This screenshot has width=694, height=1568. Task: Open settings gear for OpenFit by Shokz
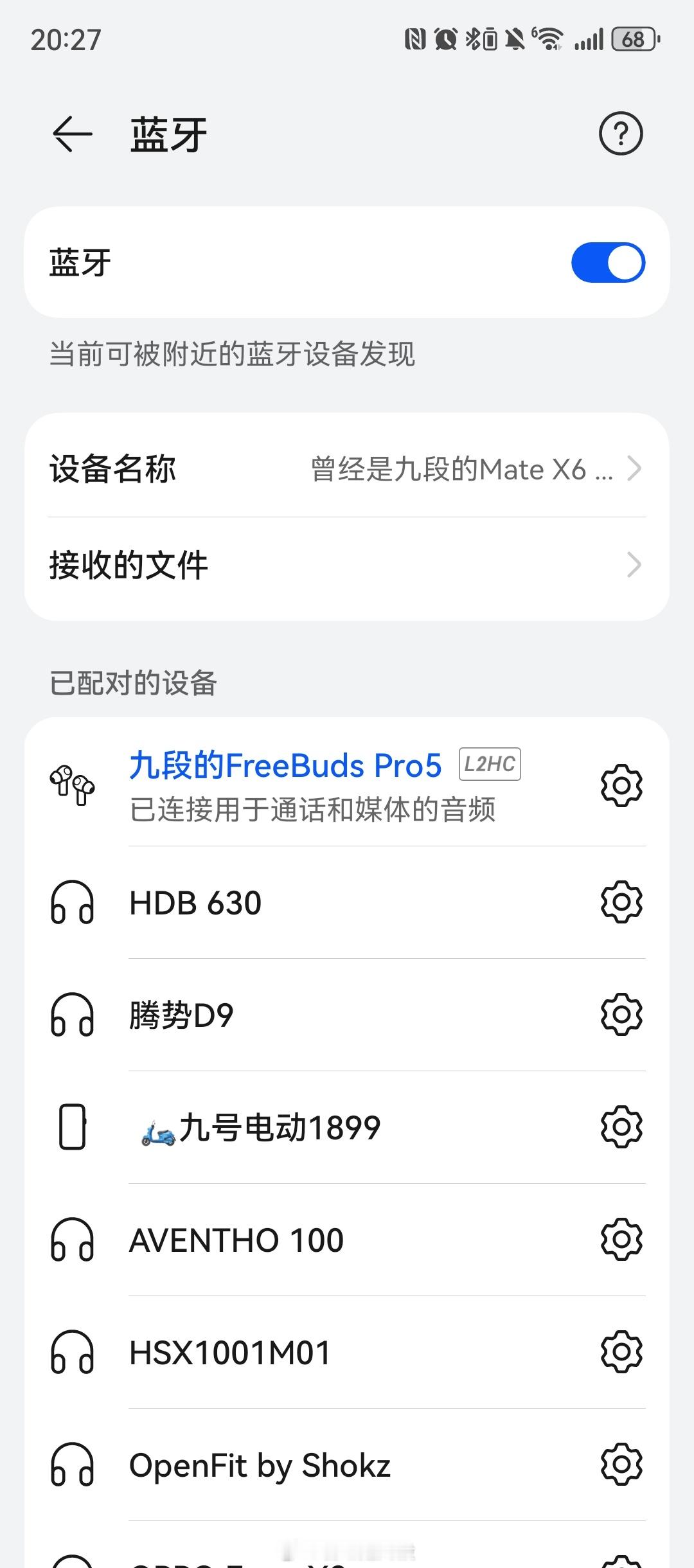(621, 1465)
